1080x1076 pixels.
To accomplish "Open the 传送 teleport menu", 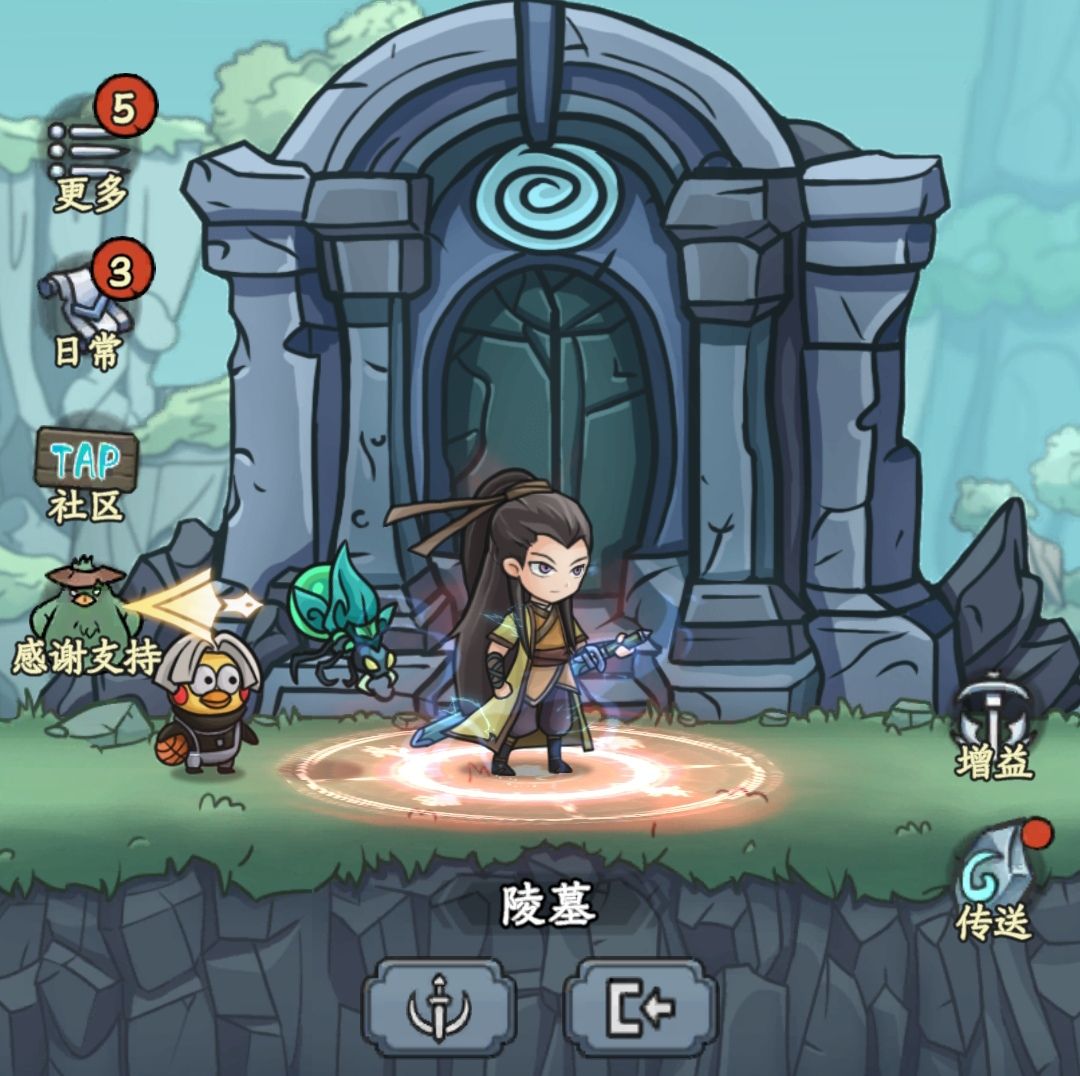I will point(993,882).
